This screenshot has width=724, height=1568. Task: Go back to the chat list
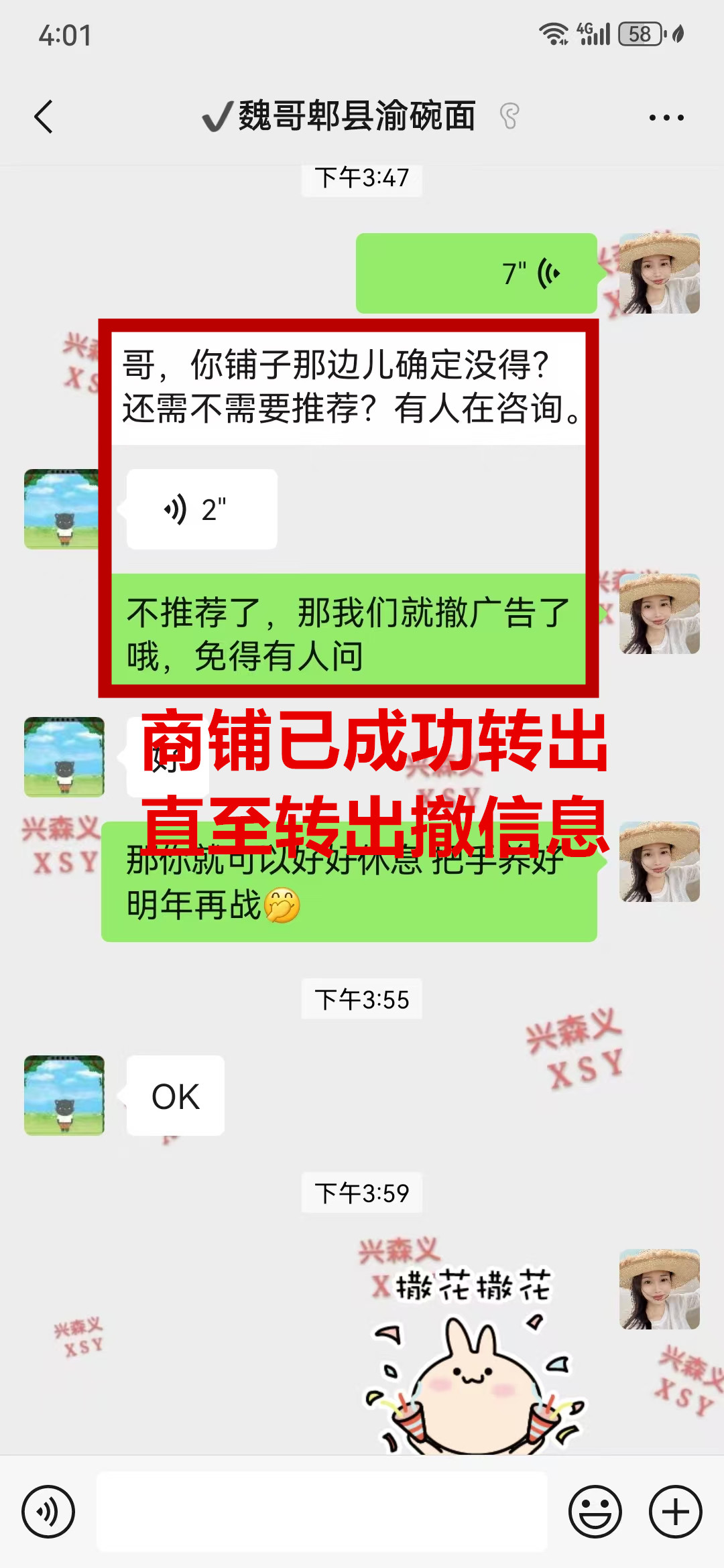44,117
